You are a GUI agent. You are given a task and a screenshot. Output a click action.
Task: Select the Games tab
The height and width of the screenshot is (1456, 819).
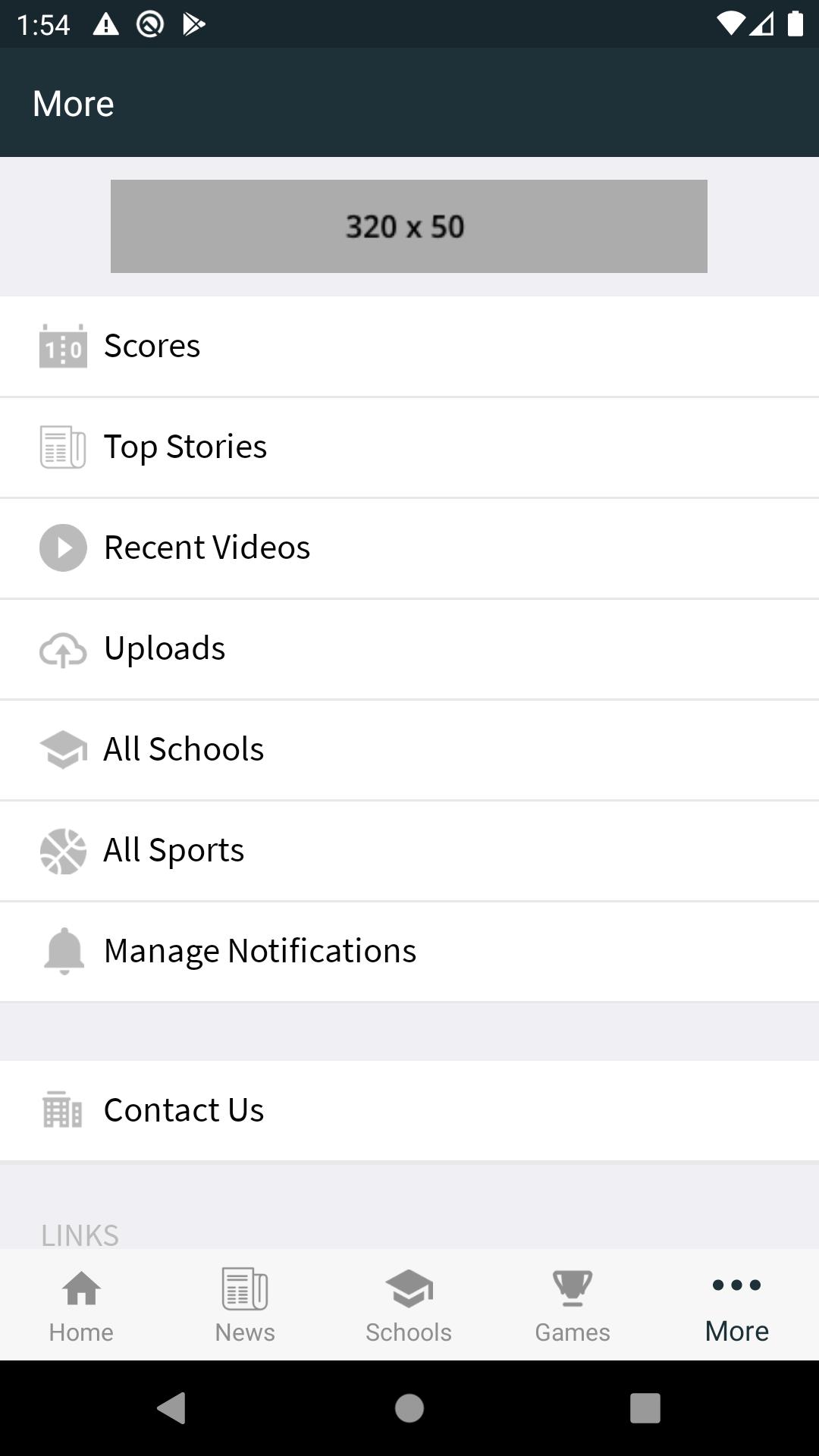pos(573,1304)
